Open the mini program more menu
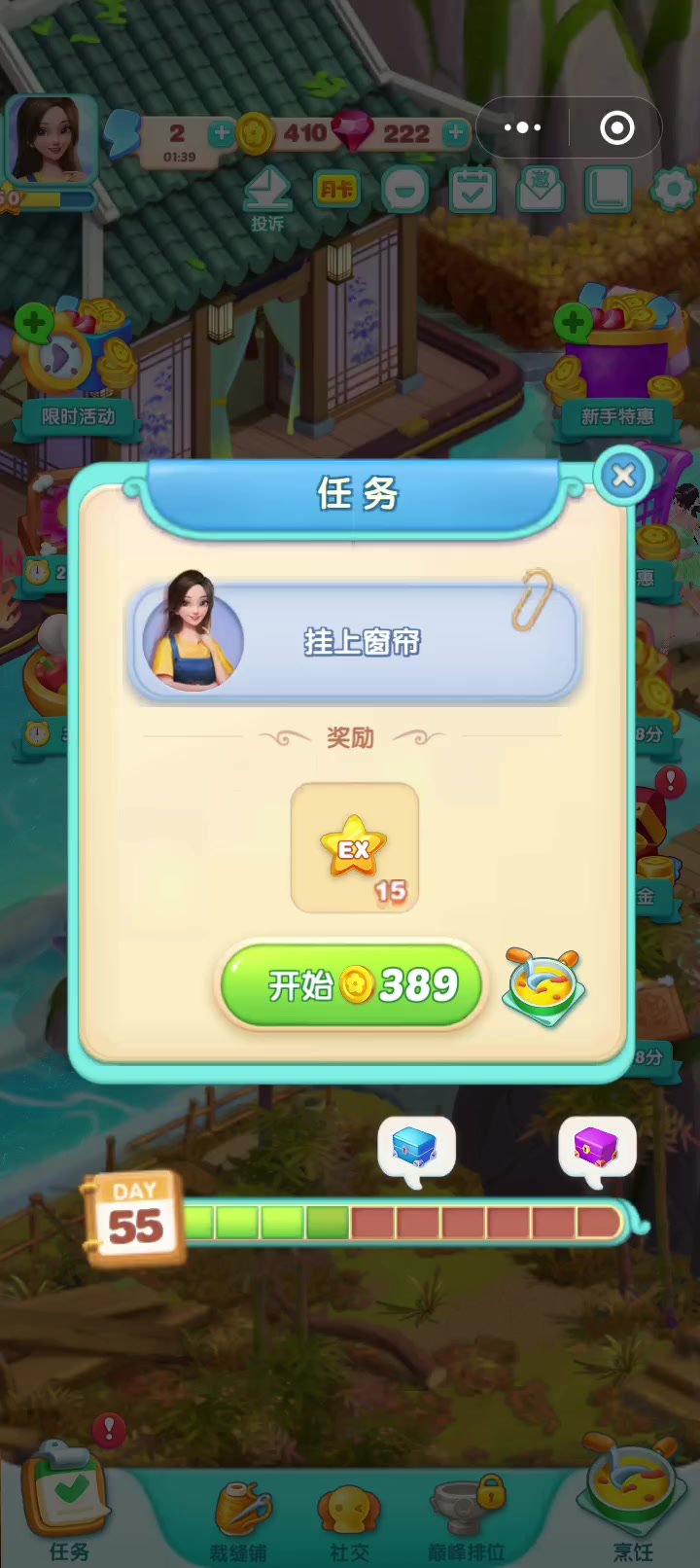This screenshot has width=700, height=1568. 522,127
